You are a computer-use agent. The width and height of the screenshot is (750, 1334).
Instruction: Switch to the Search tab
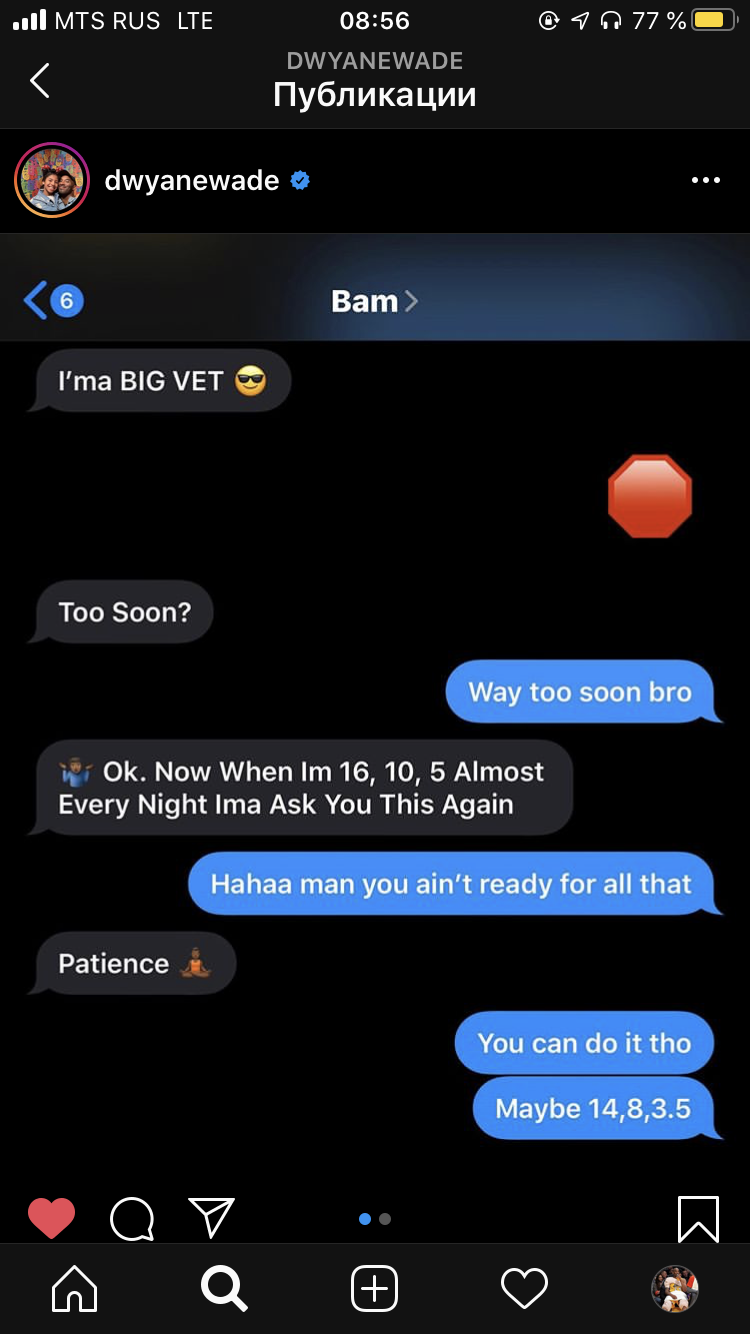pos(224,1288)
